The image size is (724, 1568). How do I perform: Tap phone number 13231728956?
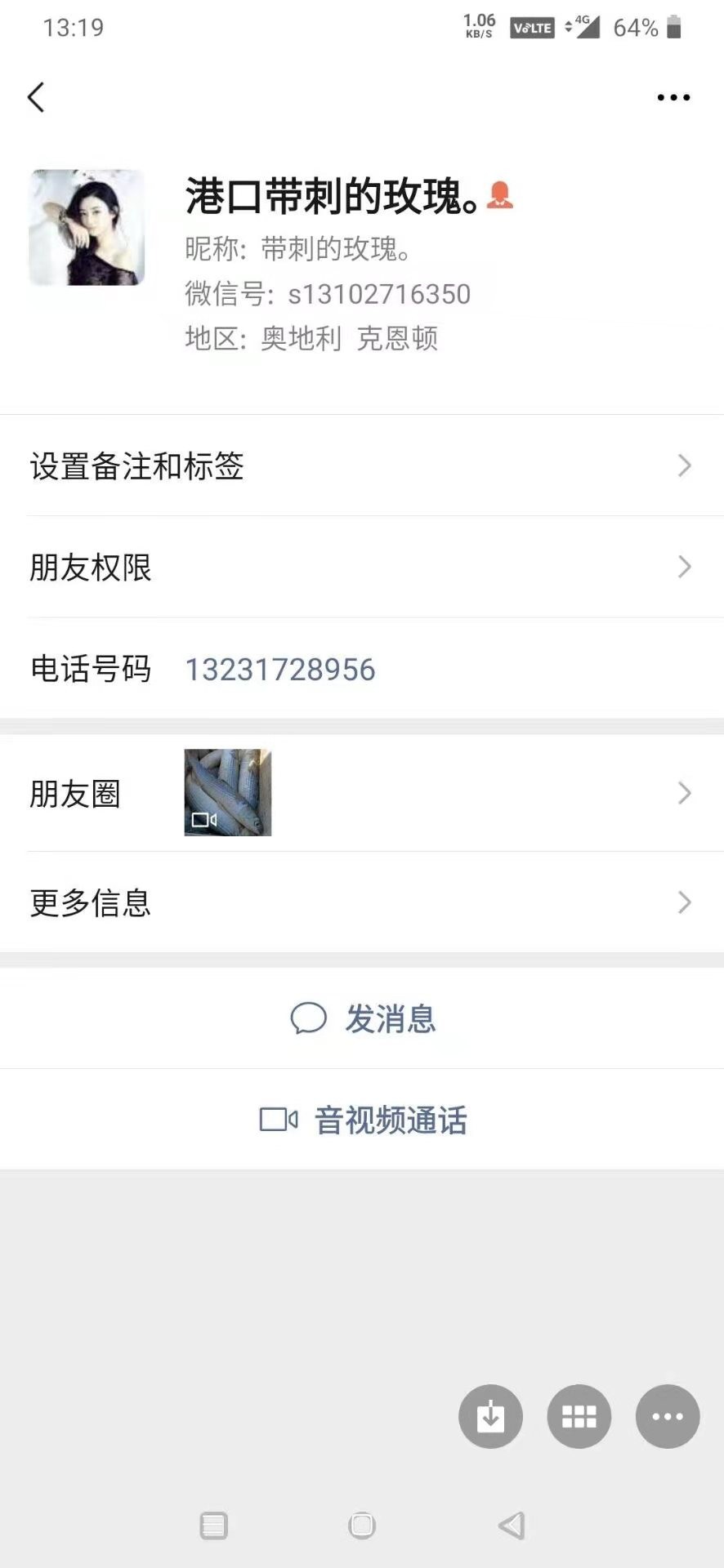[279, 670]
